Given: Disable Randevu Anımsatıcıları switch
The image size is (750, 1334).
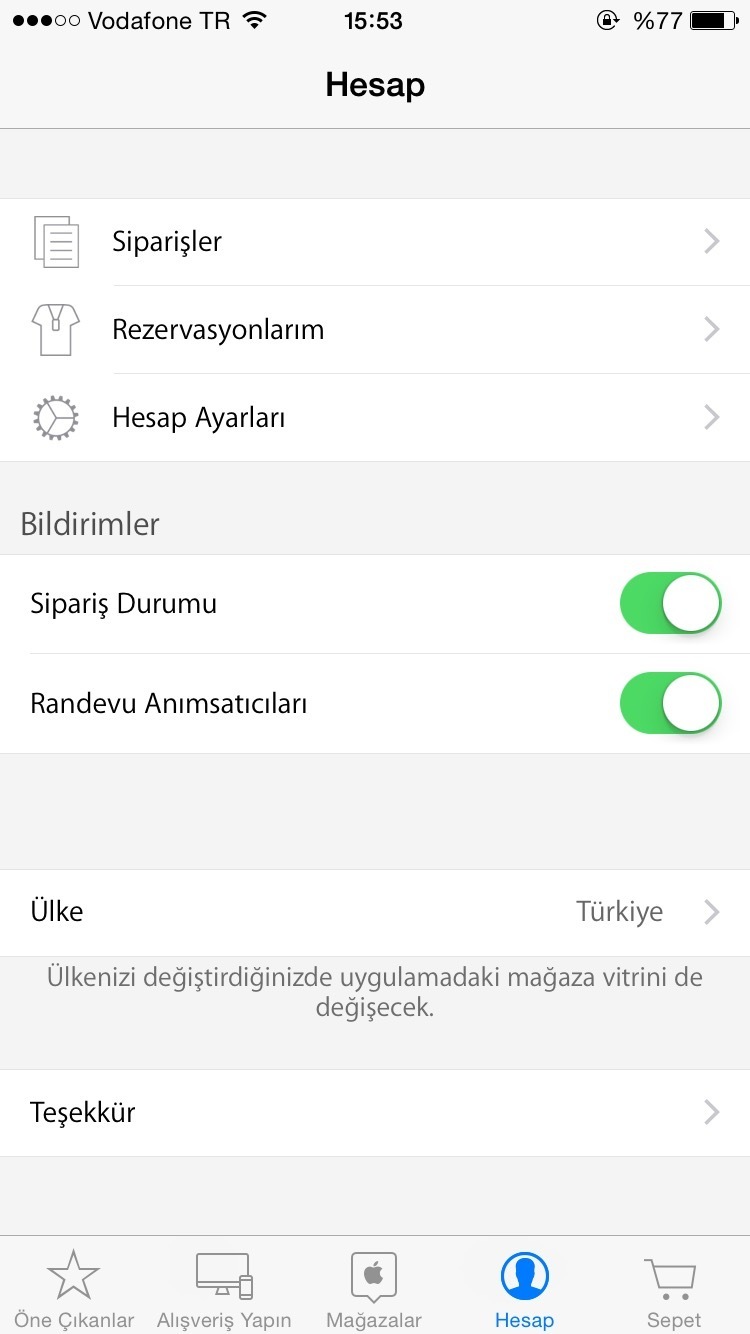Looking at the screenshot, I should click(670, 703).
